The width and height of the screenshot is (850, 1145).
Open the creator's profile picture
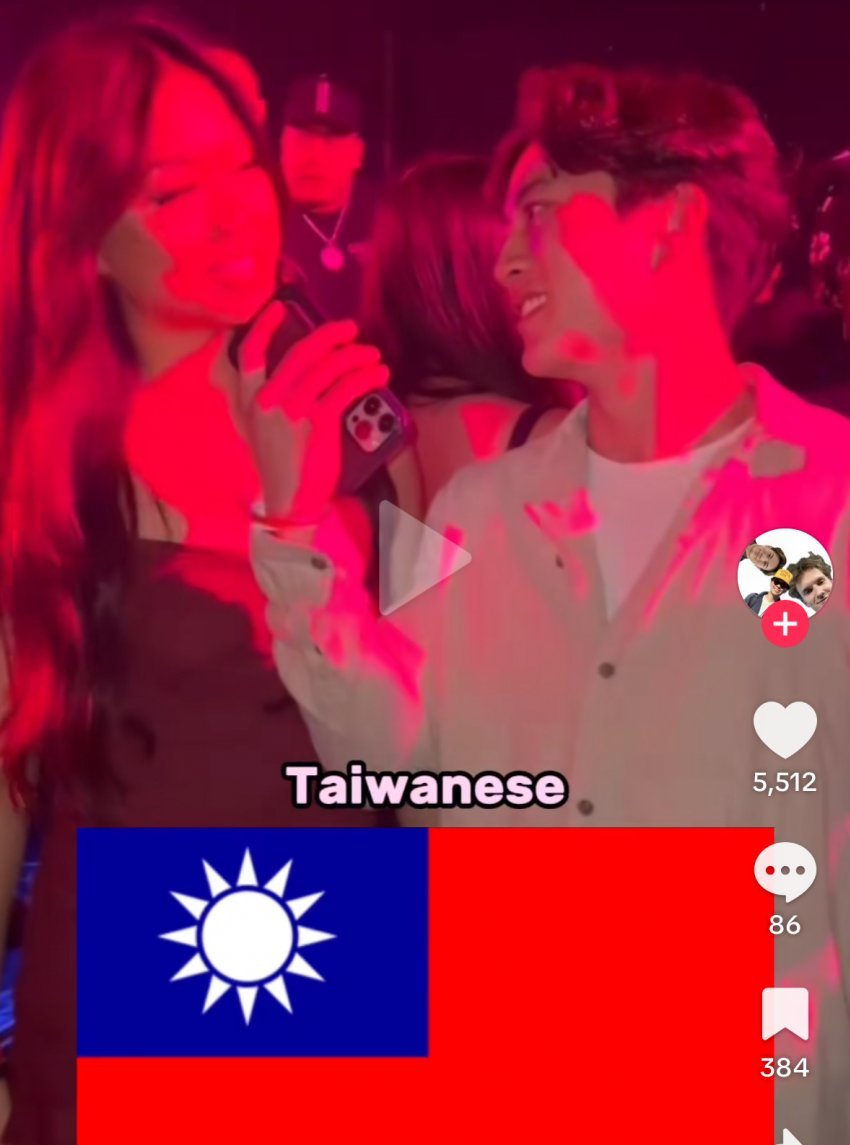click(784, 571)
